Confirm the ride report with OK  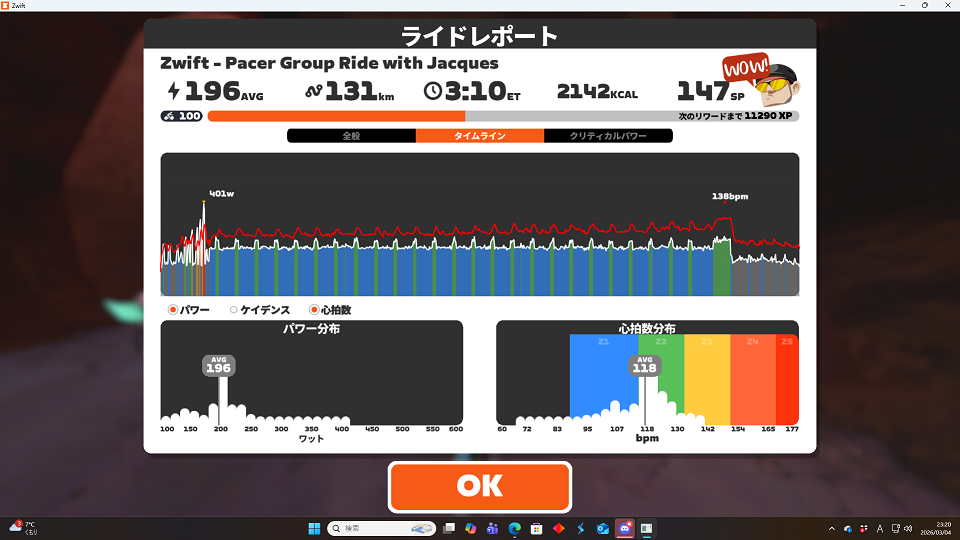click(479, 486)
